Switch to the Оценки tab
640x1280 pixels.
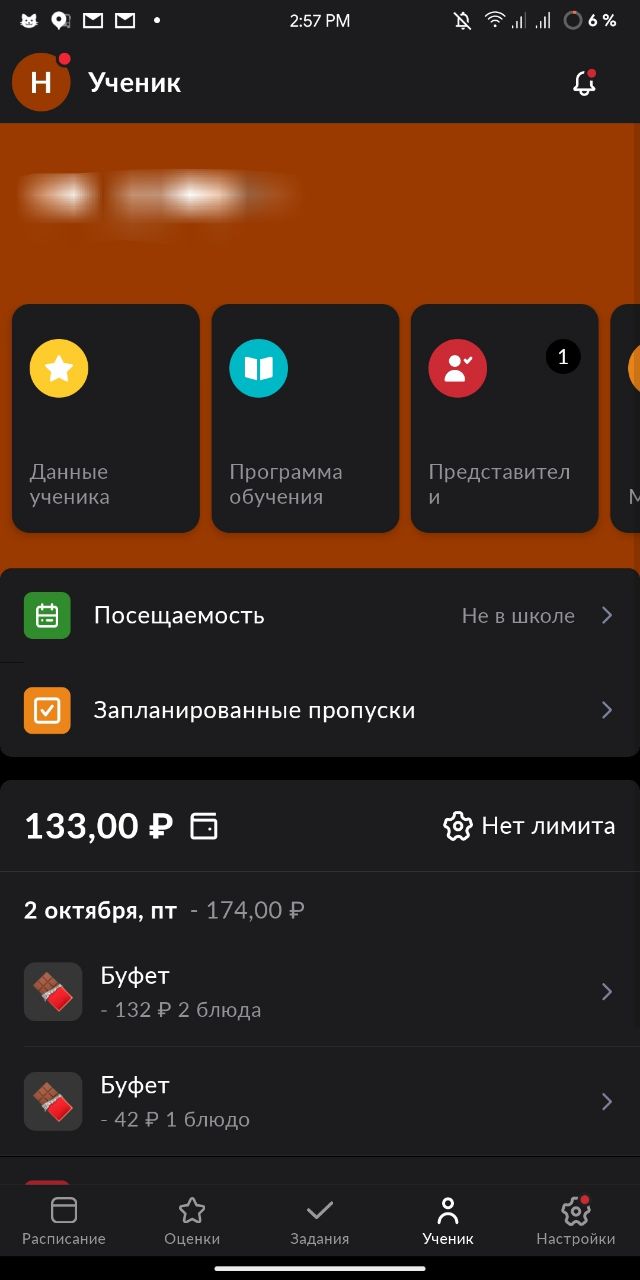click(192, 1221)
